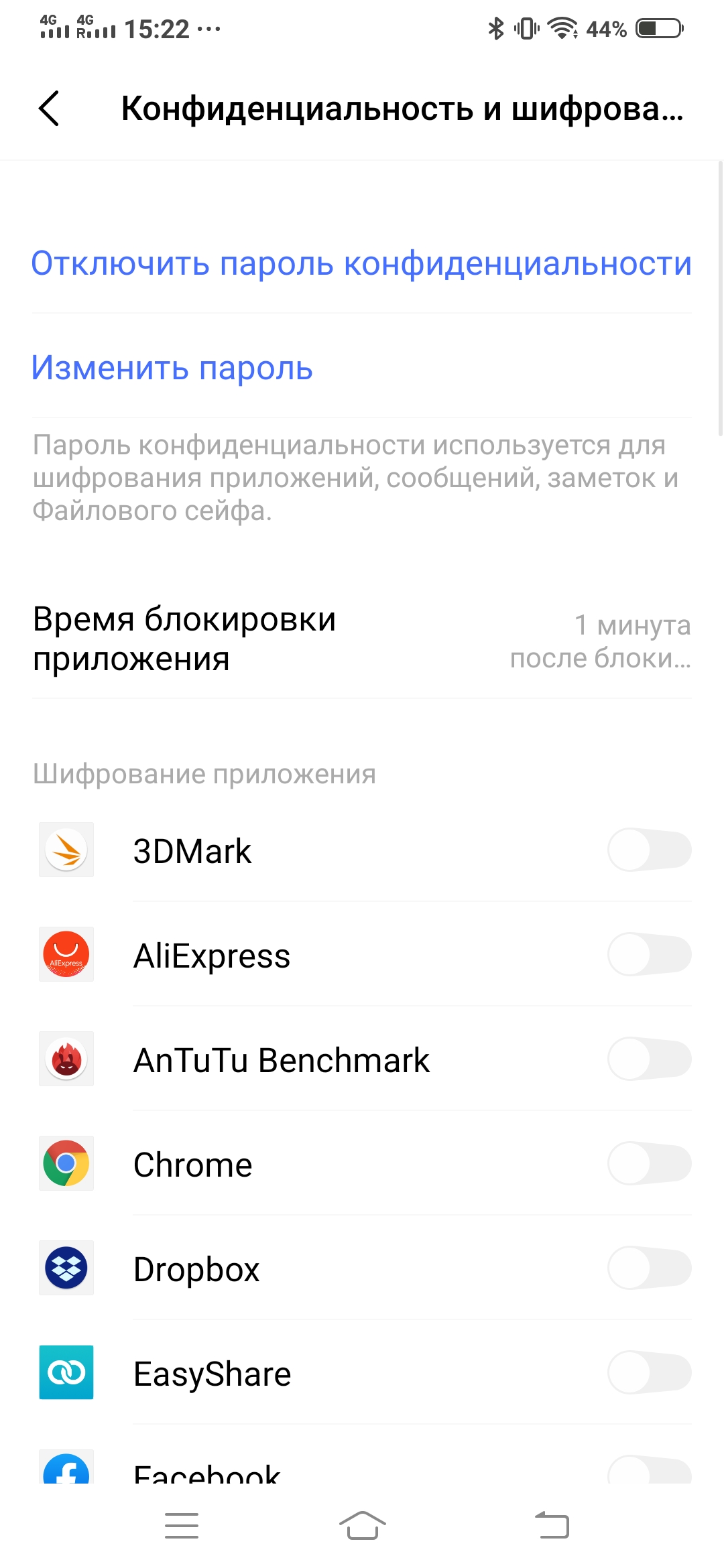
Task: Enable the Dropbox encryption switch
Action: click(x=649, y=1268)
